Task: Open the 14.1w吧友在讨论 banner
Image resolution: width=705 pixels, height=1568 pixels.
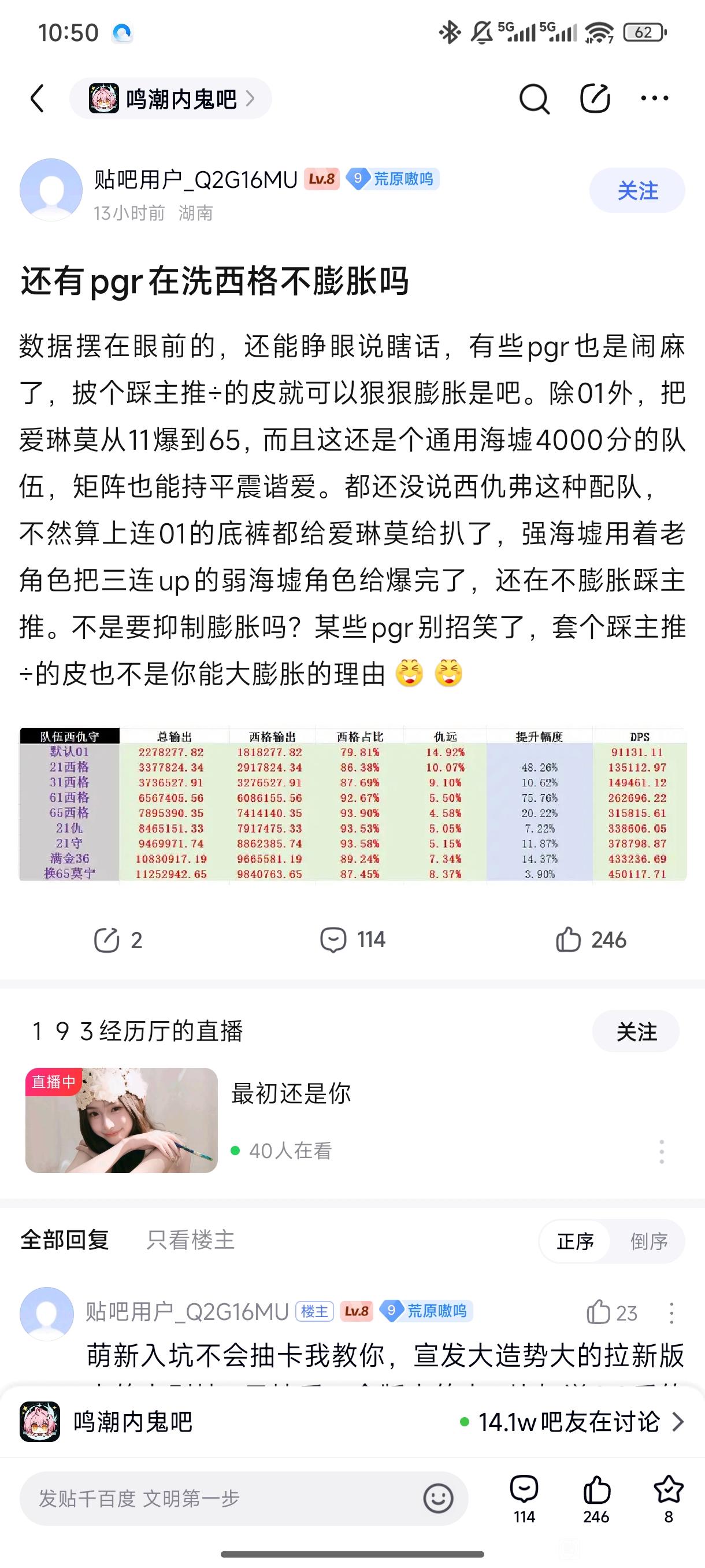Action: tap(572, 1422)
